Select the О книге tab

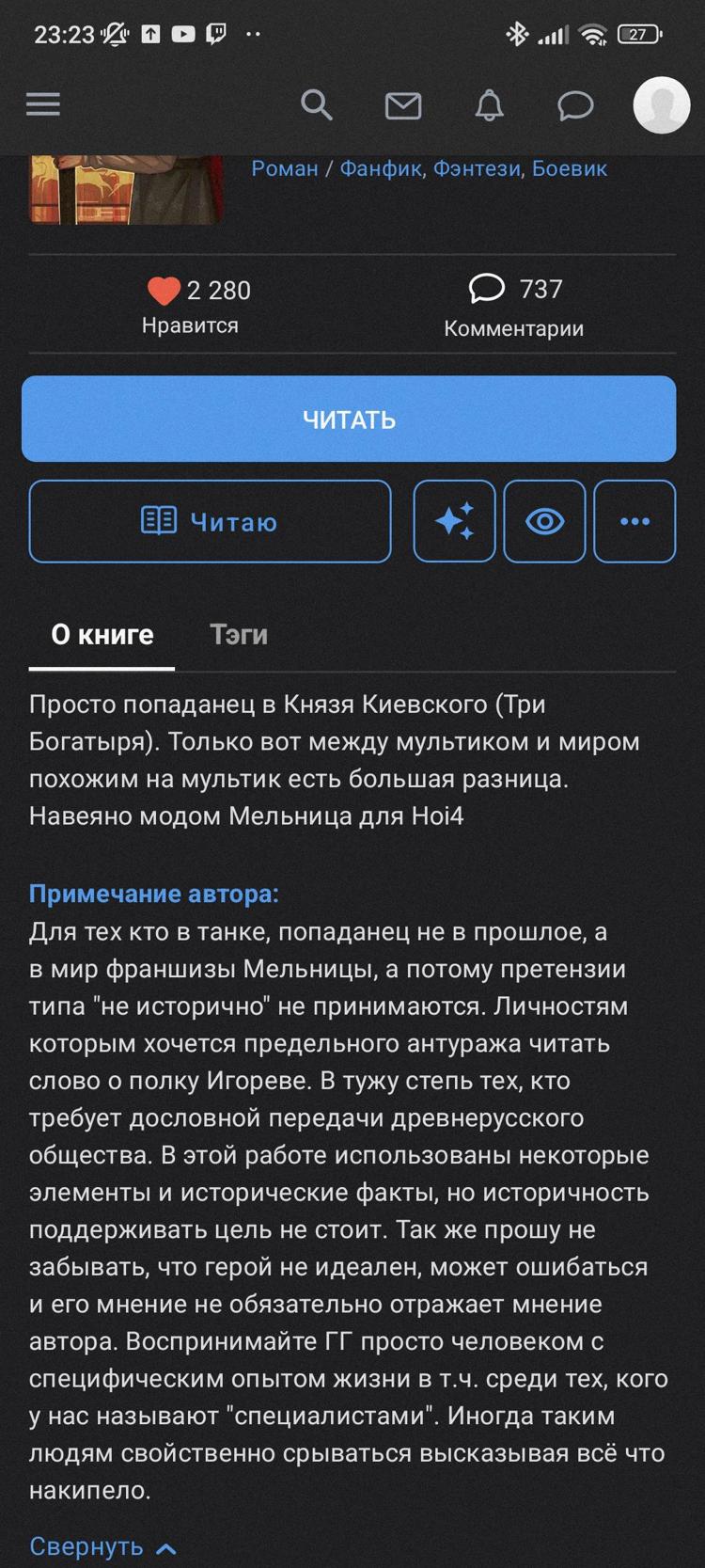[x=102, y=635]
